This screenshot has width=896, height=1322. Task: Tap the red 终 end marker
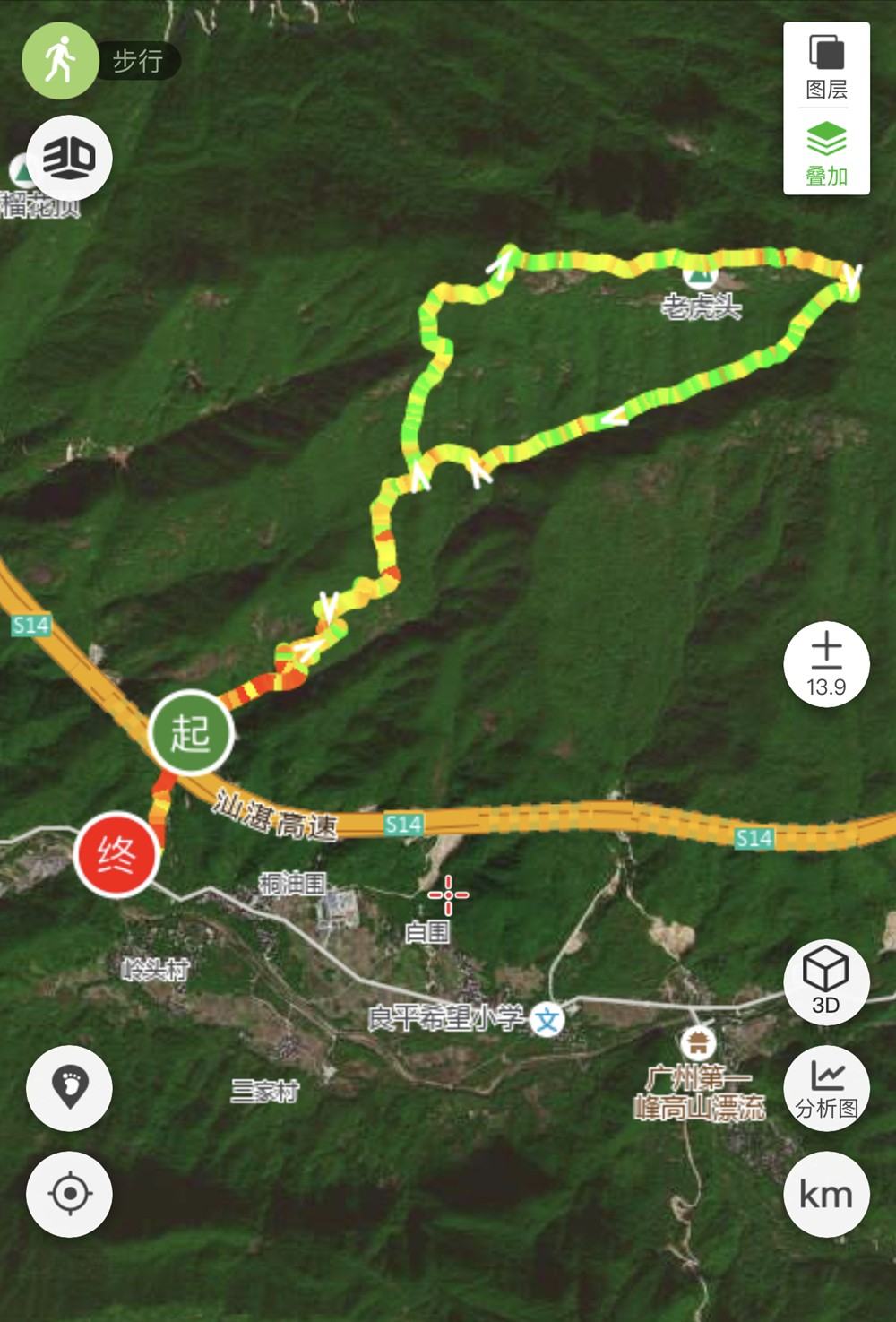coord(116,854)
